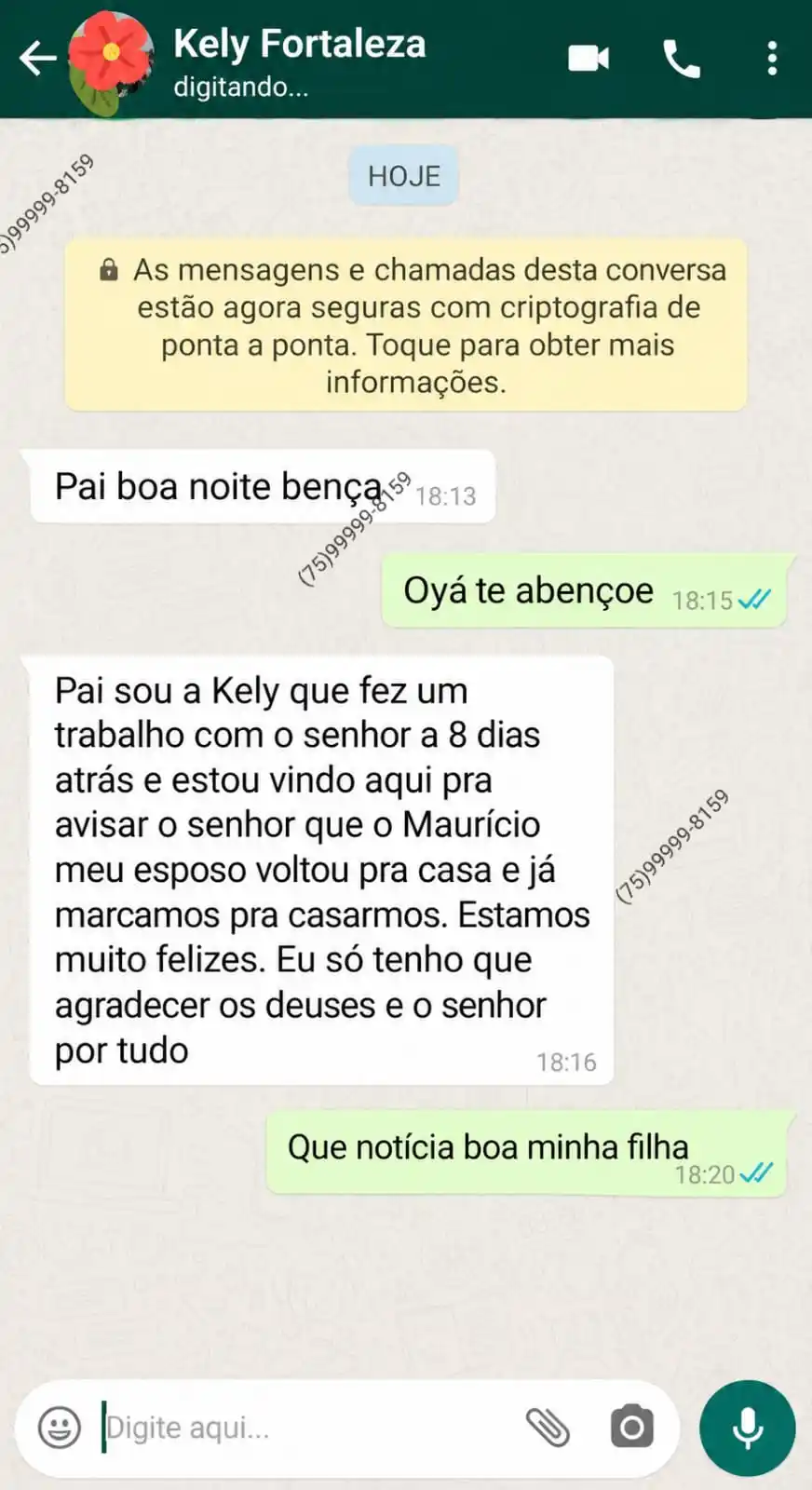
Task: Tap the 18:16 timestamp on Kely's message
Action: coord(565,1062)
